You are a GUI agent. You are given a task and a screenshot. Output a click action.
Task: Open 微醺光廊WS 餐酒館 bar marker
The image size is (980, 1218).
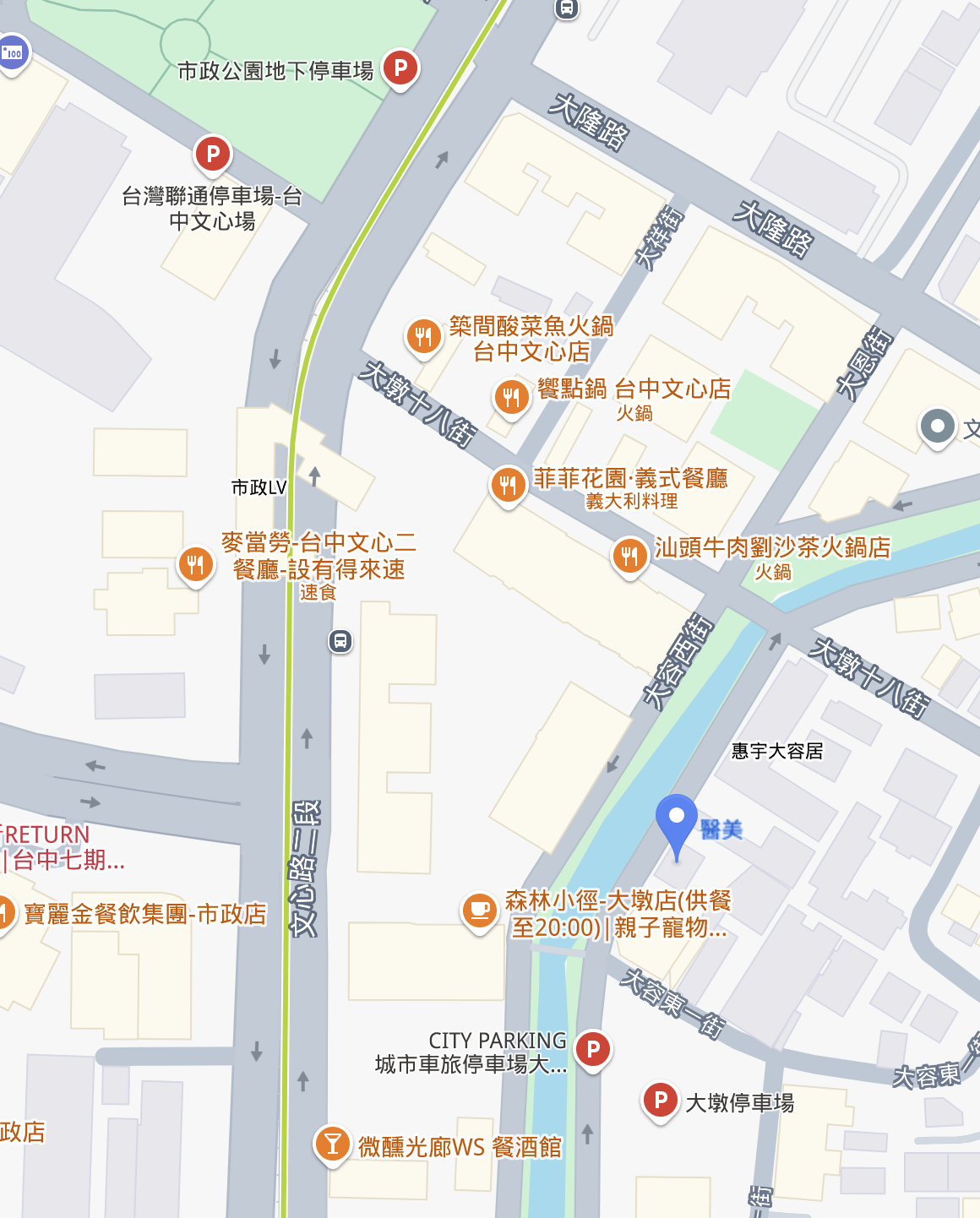point(332,1144)
